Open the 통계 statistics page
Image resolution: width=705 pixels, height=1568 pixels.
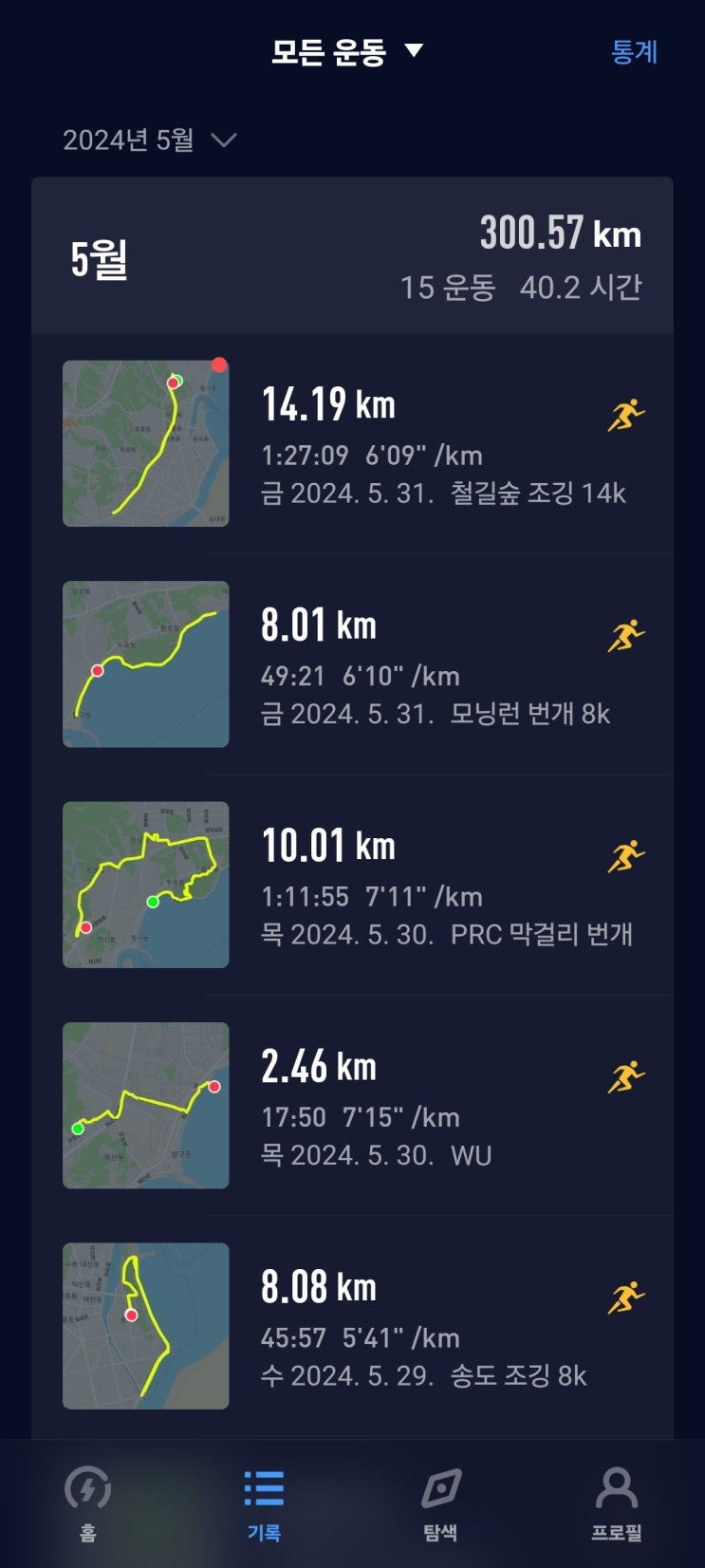pos(634,51)
